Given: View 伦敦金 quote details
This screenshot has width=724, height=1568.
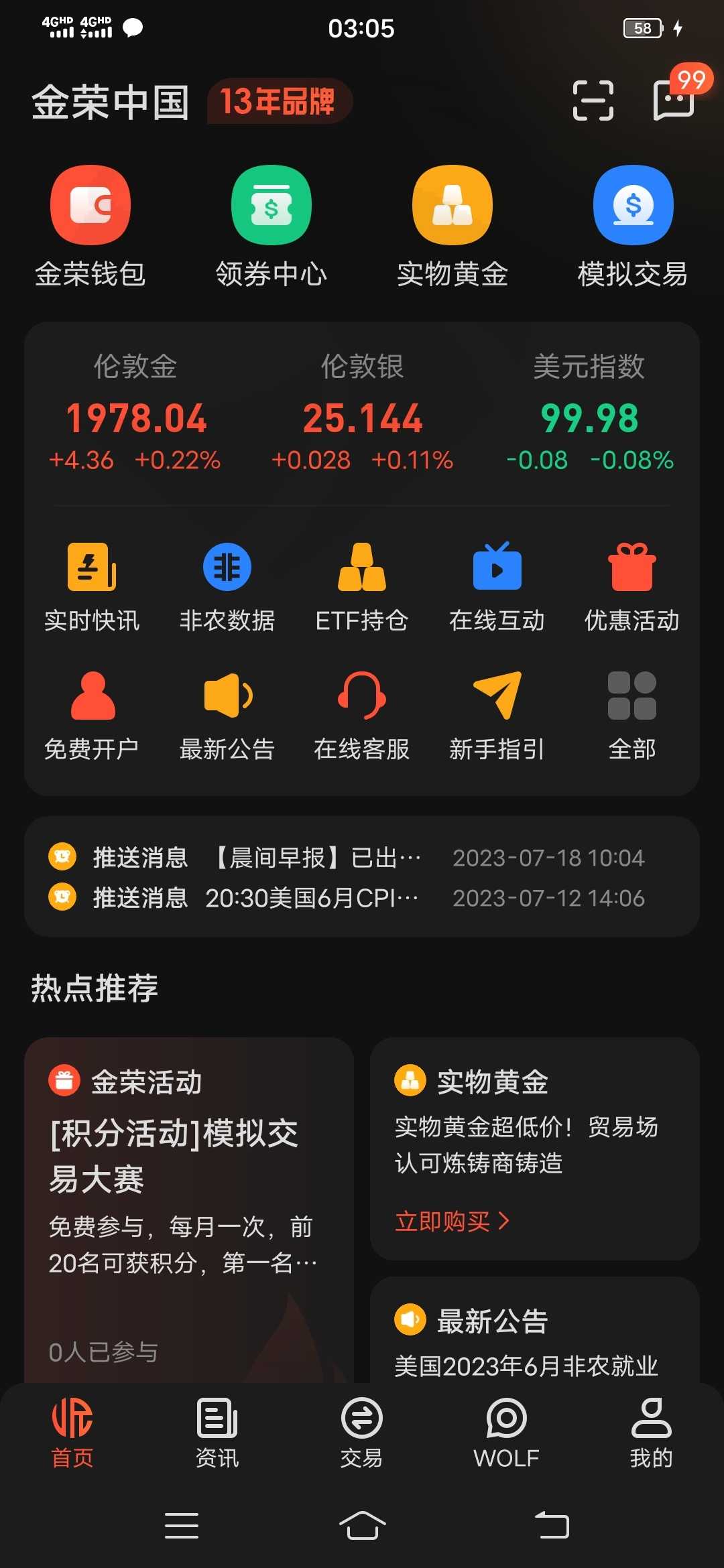Looking at the screenshot, I should coord(135,413).
